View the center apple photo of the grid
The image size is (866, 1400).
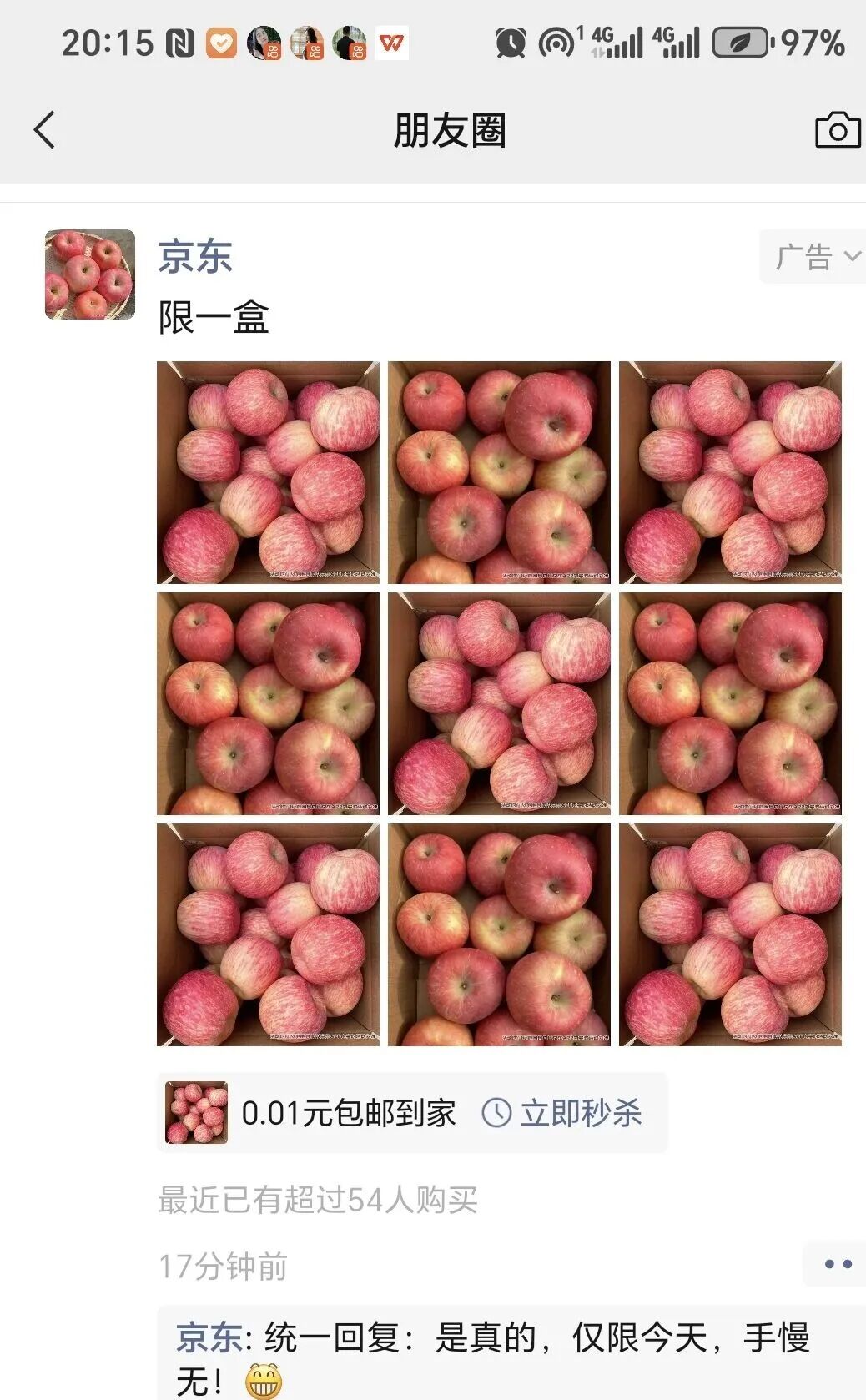pos(499,703)
